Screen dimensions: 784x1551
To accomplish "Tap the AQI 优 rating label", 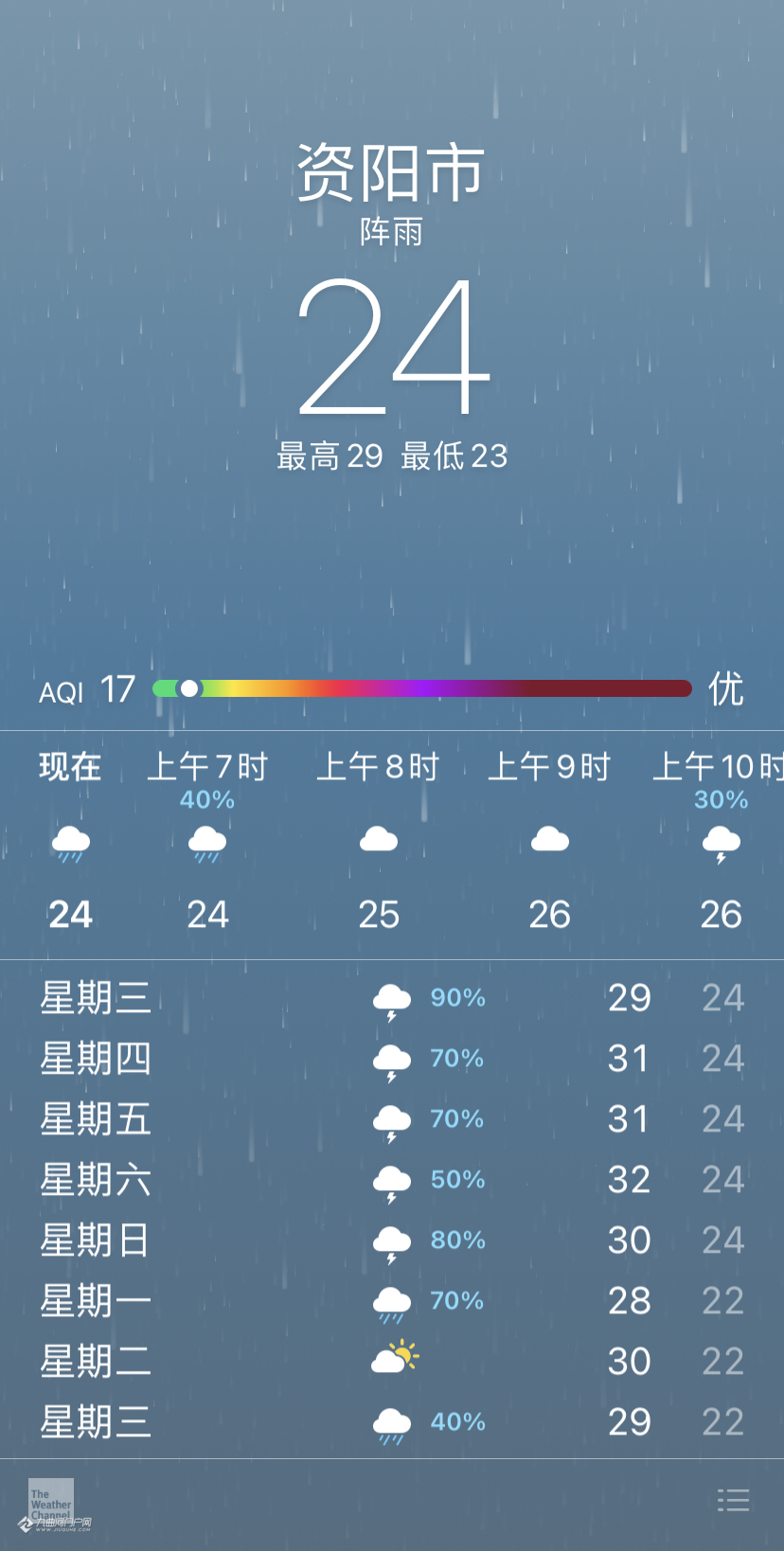I will click(725, 689).
